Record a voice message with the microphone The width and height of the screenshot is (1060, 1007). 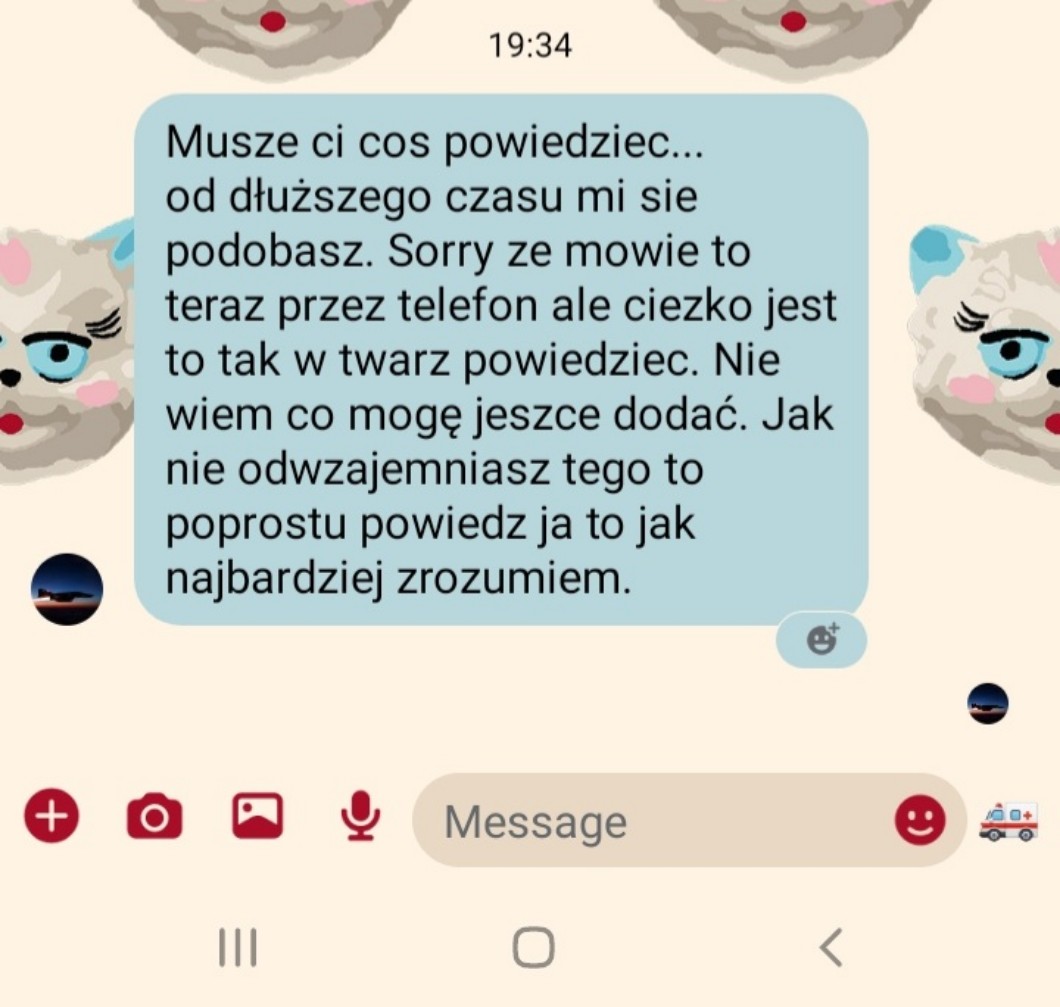click(x=360, y=816)
